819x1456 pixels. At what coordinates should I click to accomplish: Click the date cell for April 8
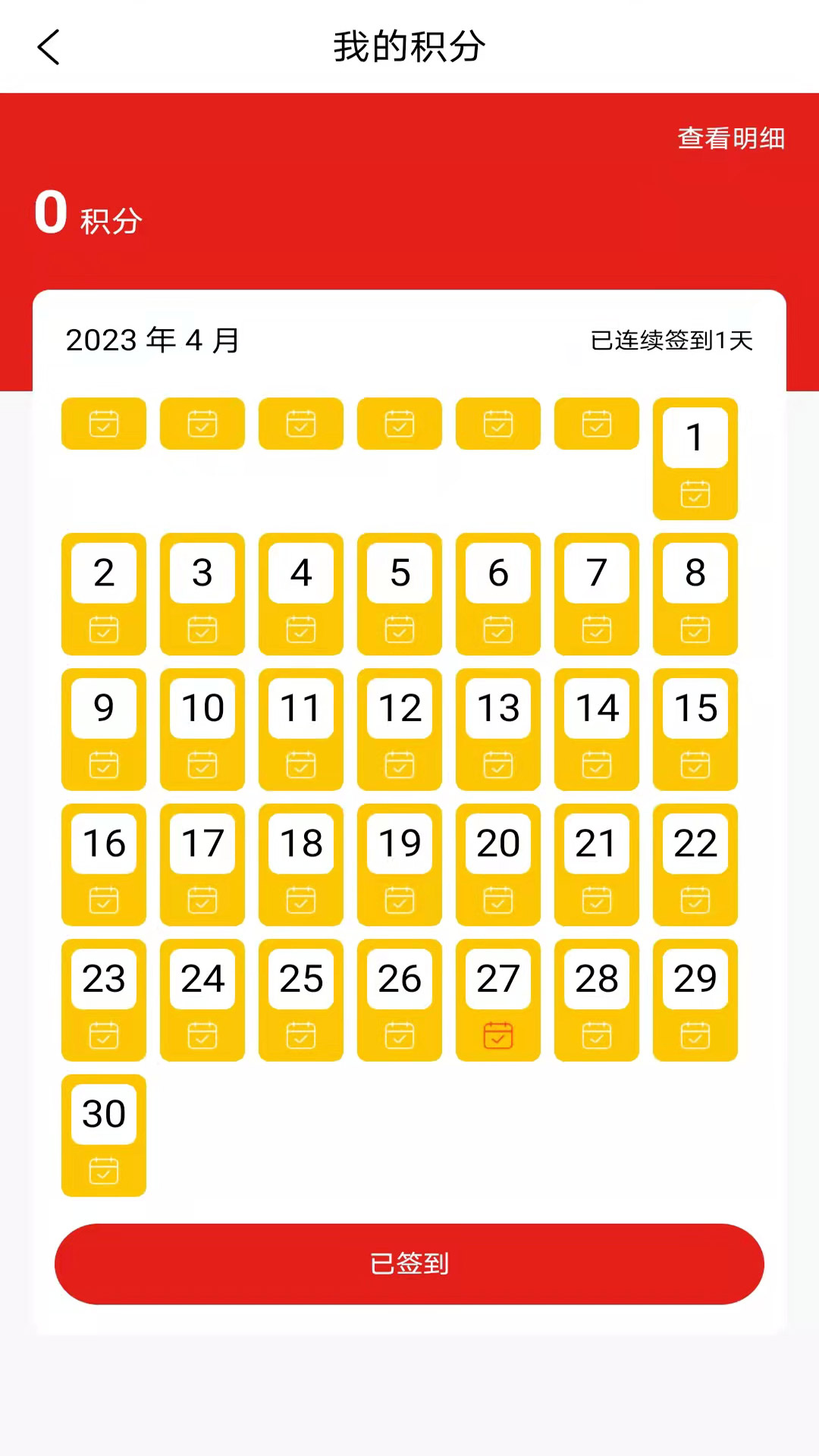pos(695,594)
